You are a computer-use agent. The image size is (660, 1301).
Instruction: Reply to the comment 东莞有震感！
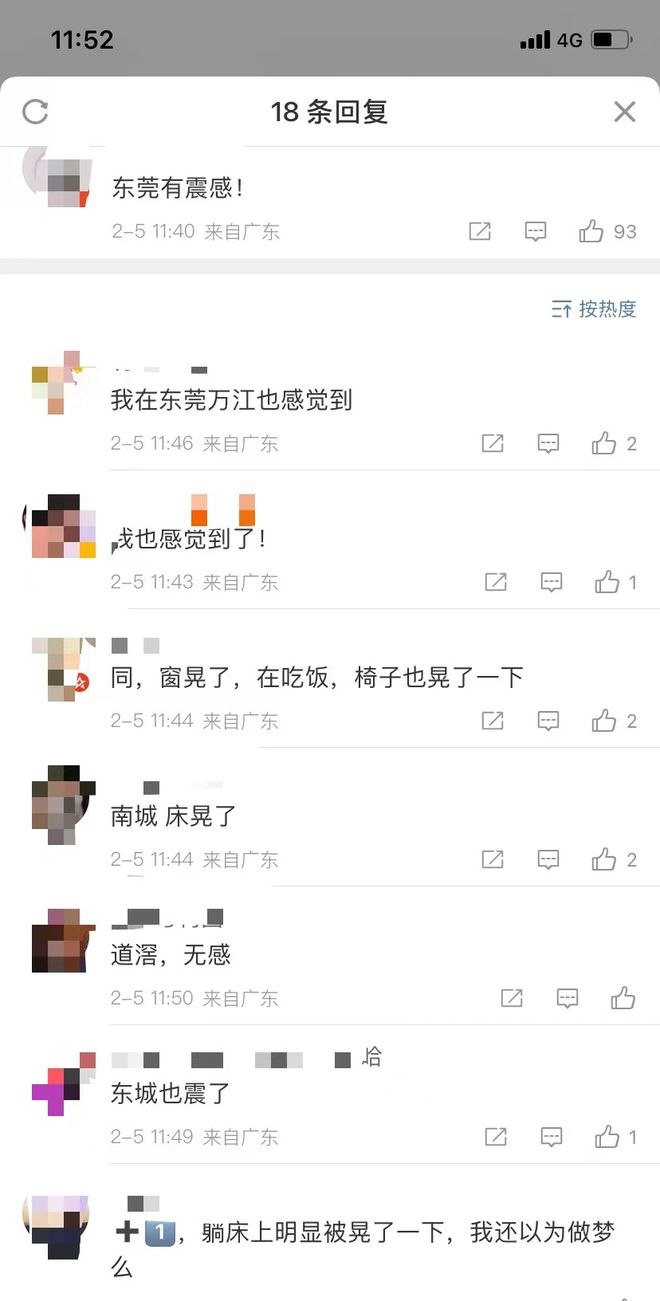click(x=536, y=232)
